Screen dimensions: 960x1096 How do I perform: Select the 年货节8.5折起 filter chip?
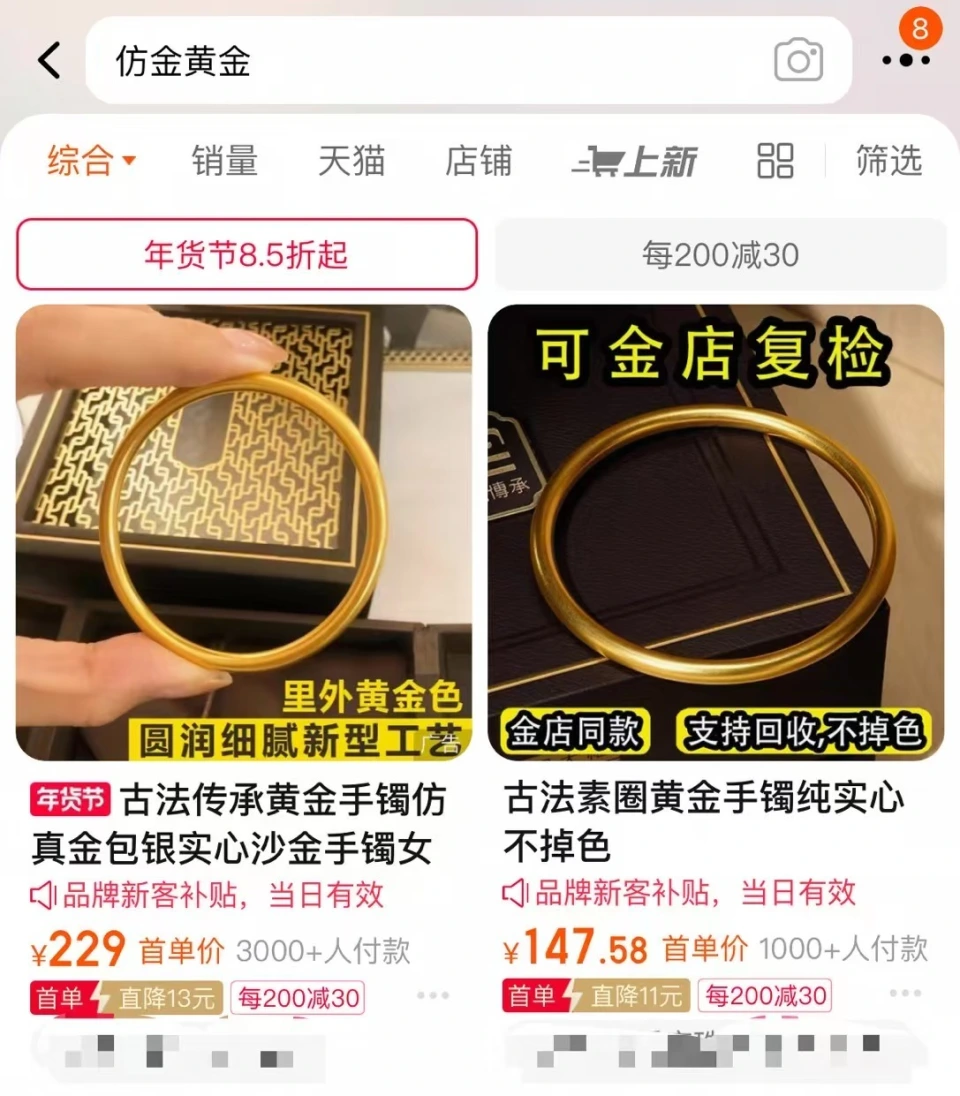(x=246, y=255)
